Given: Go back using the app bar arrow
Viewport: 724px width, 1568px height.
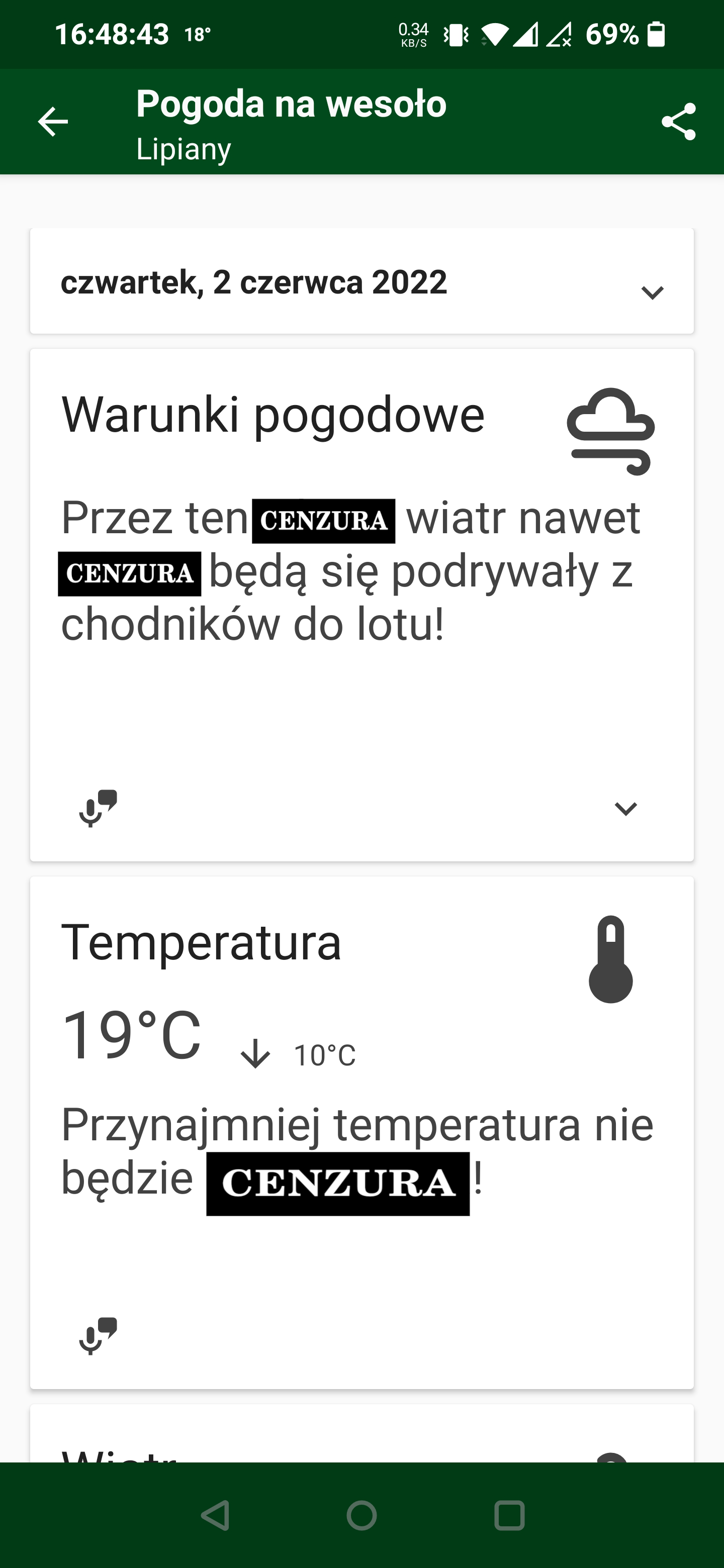Looking at the screenshot, I should tap(53, 122).
